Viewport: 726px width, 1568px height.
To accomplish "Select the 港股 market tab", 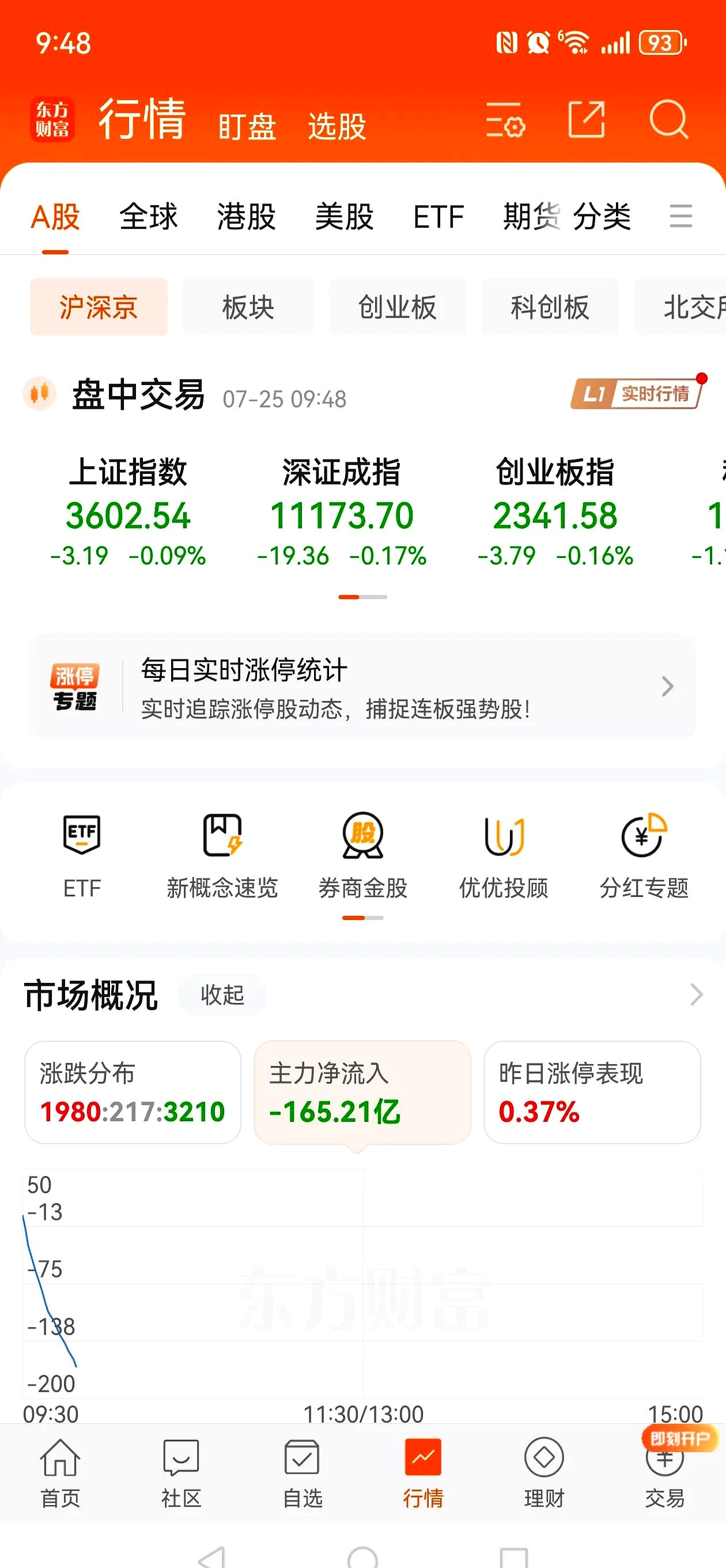I will 247,217.
